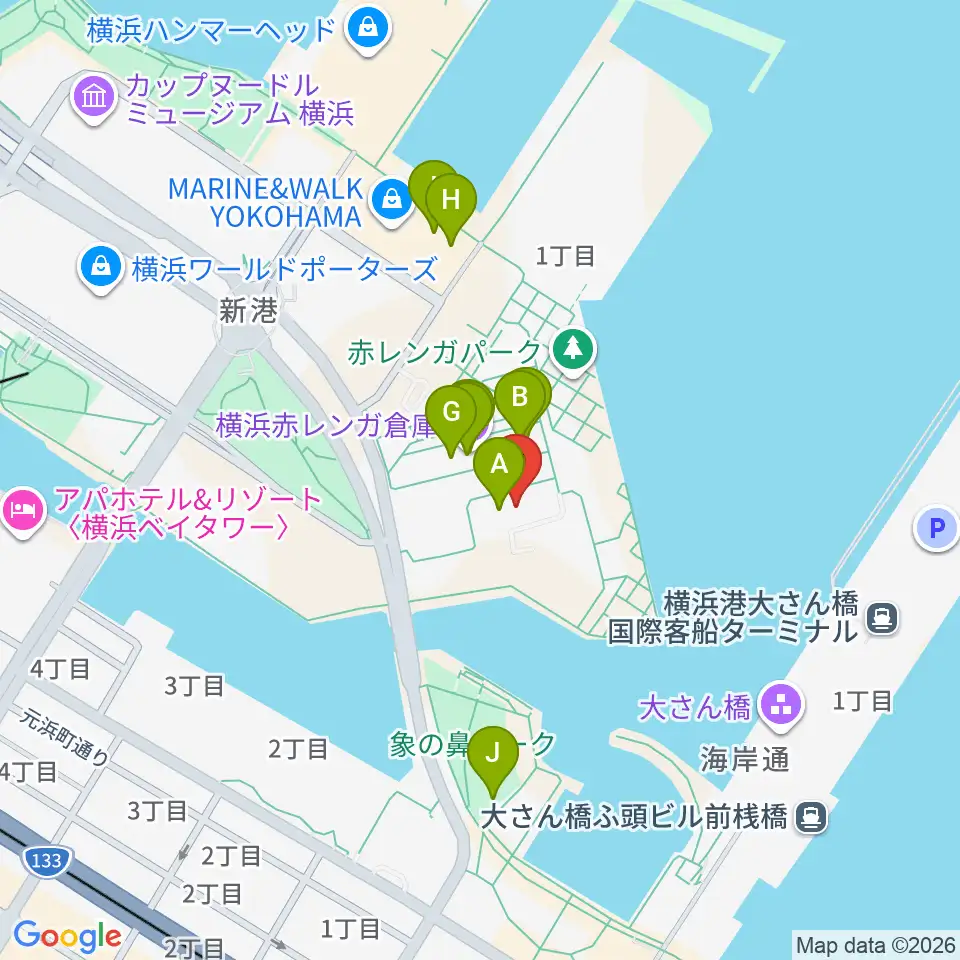960x960 pixels.
Task: Select the parking P pin
Action: pos(937,528)
